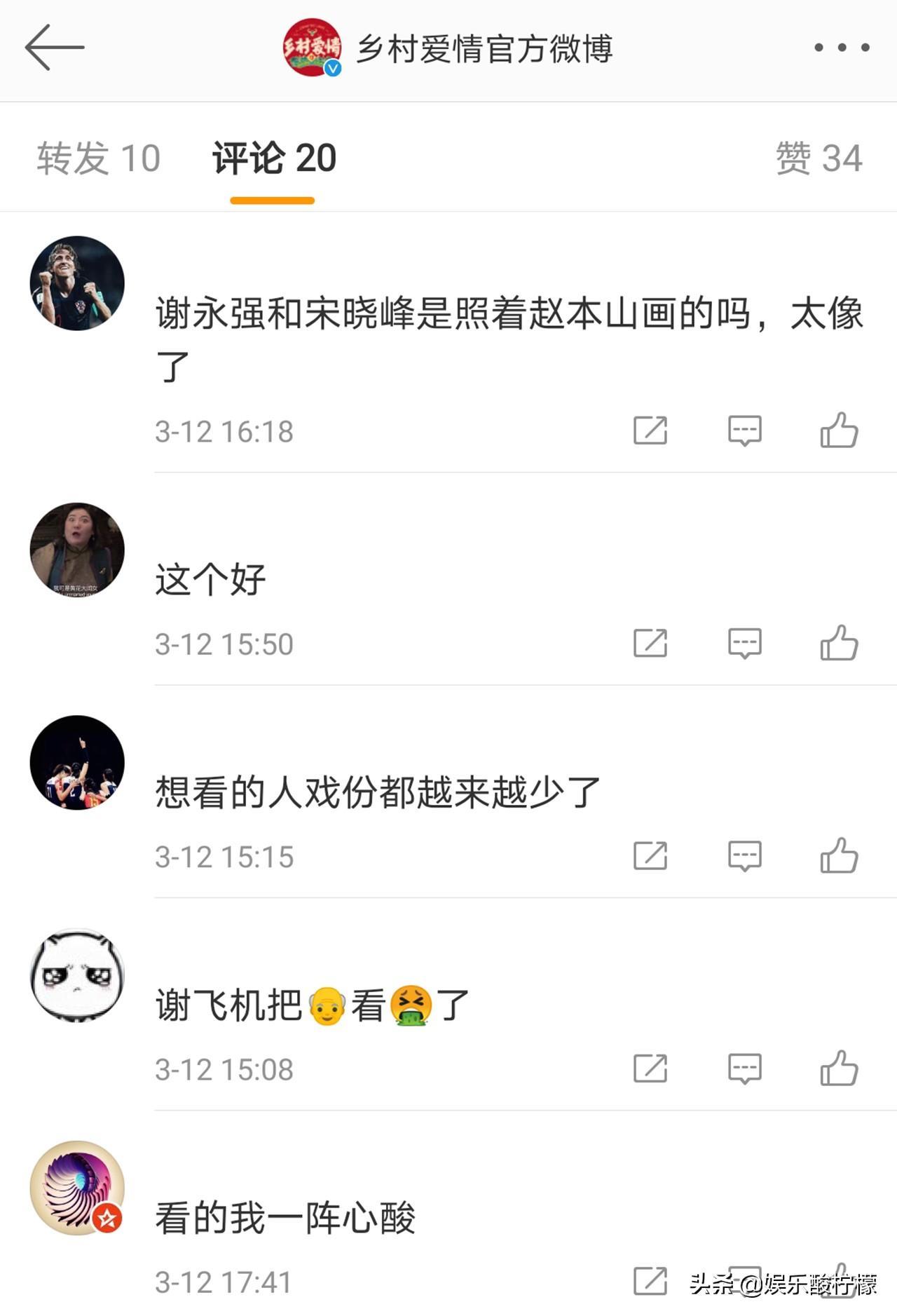Go back using the top-left arrow
This screenshot has width=897, height=1316.
54,48
